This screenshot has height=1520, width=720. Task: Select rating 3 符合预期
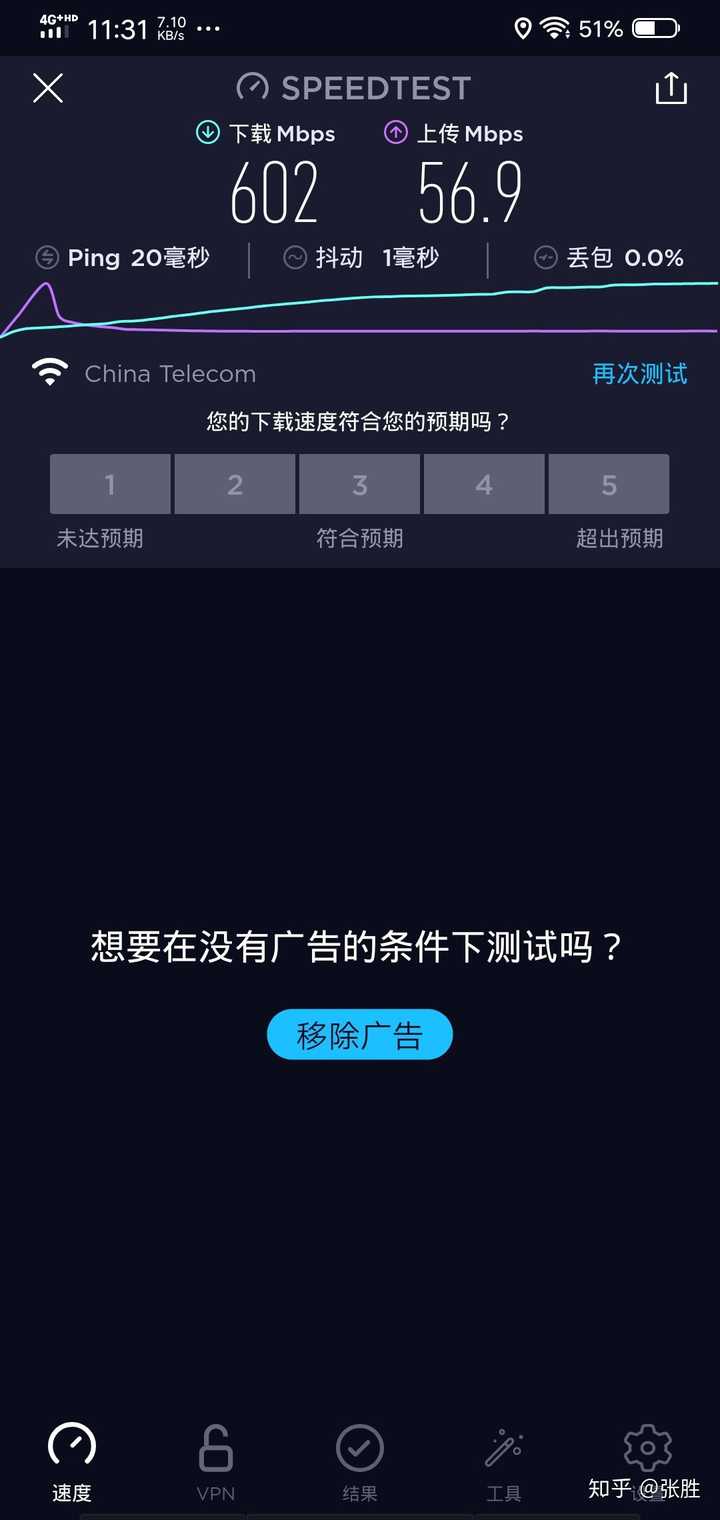pyautogui.click(x=359, y=484)
